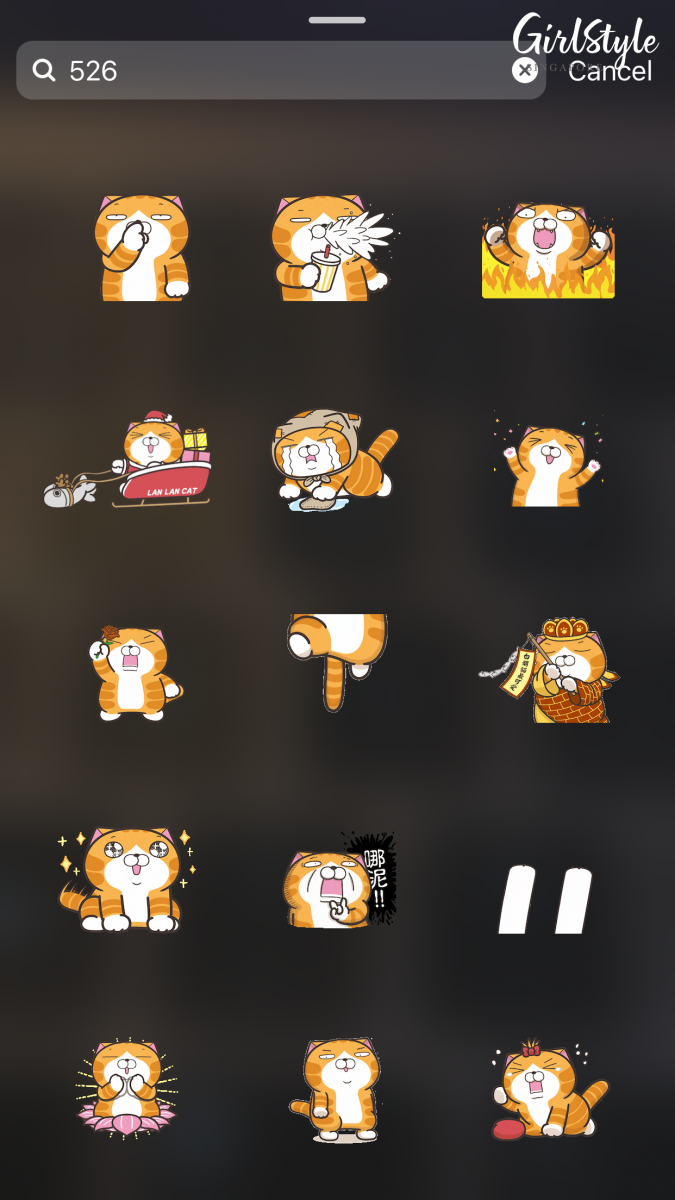Cancel the sticker search
This screenshot has width=675, height=1200.
tap(610, 71)
